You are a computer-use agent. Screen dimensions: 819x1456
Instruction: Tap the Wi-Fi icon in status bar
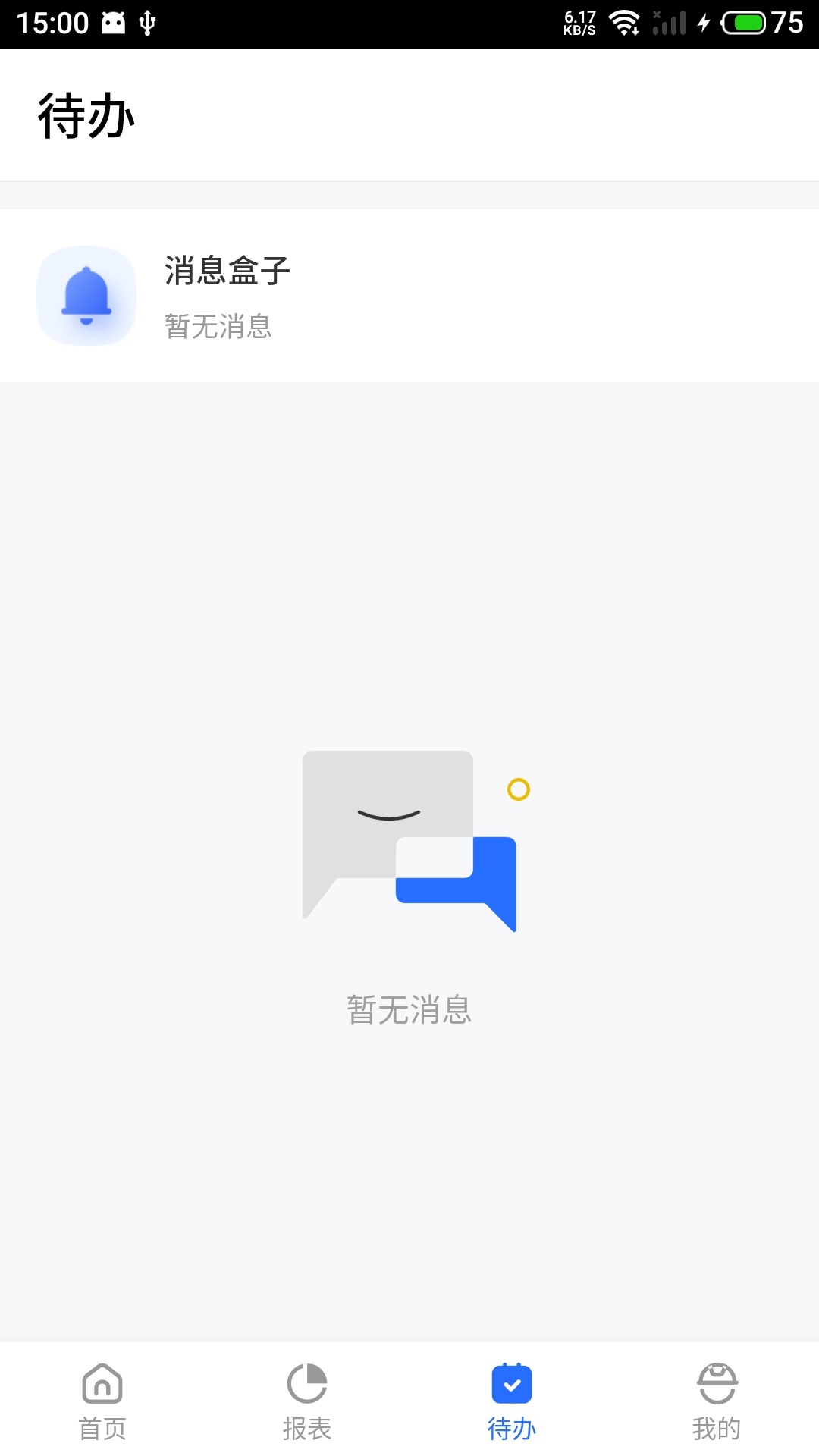[x=624, y=21]
